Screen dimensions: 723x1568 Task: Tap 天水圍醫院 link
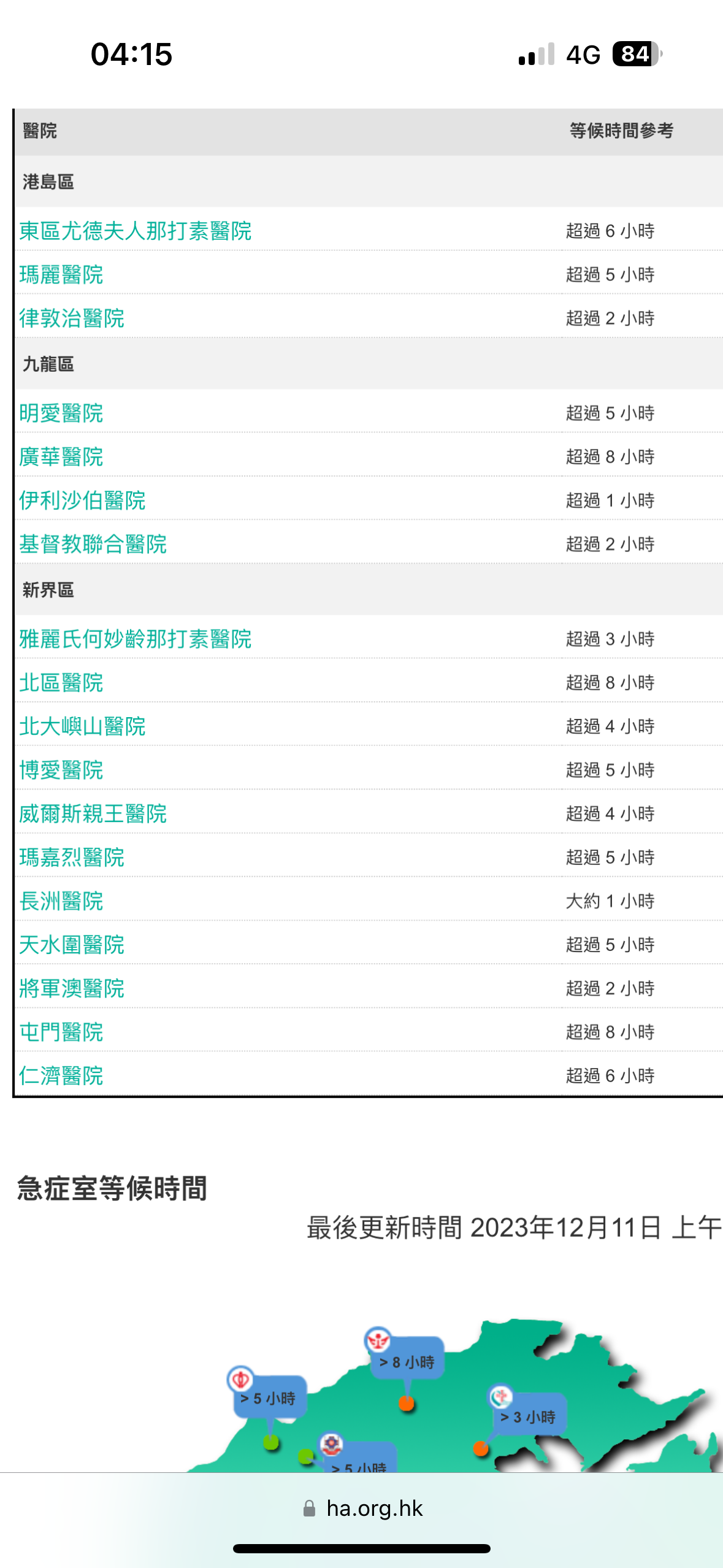(71, 945)
